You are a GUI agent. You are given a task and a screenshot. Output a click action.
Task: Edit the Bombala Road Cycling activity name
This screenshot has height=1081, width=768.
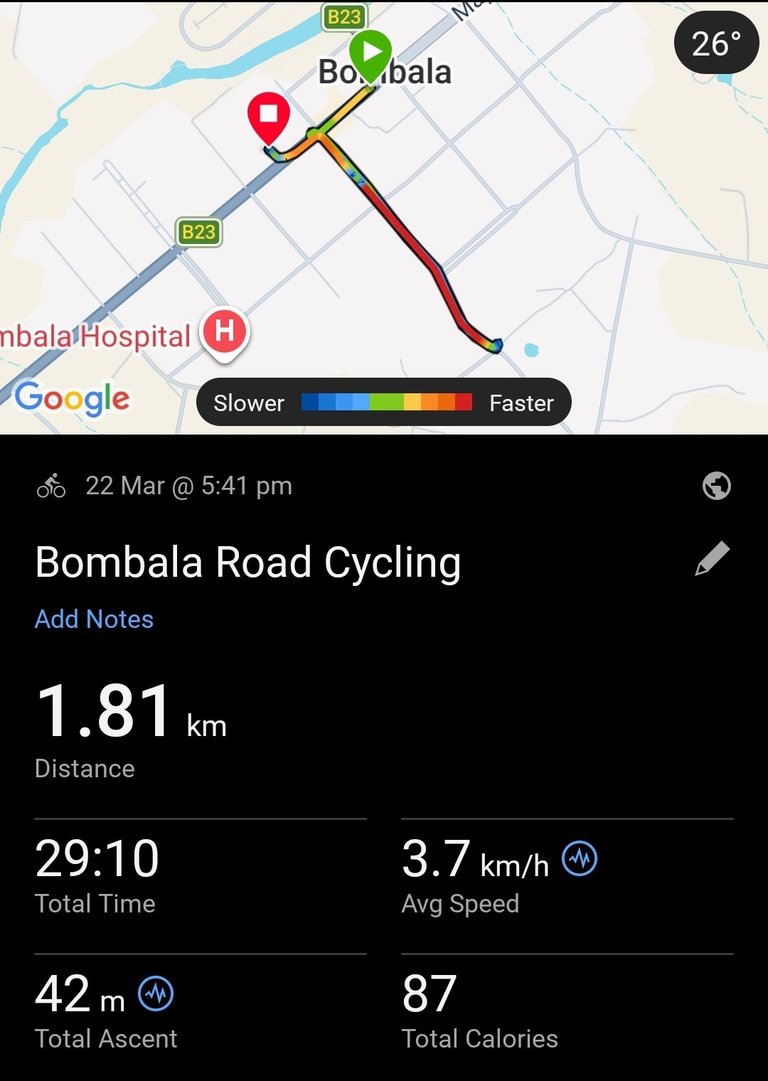click(712, 560)
